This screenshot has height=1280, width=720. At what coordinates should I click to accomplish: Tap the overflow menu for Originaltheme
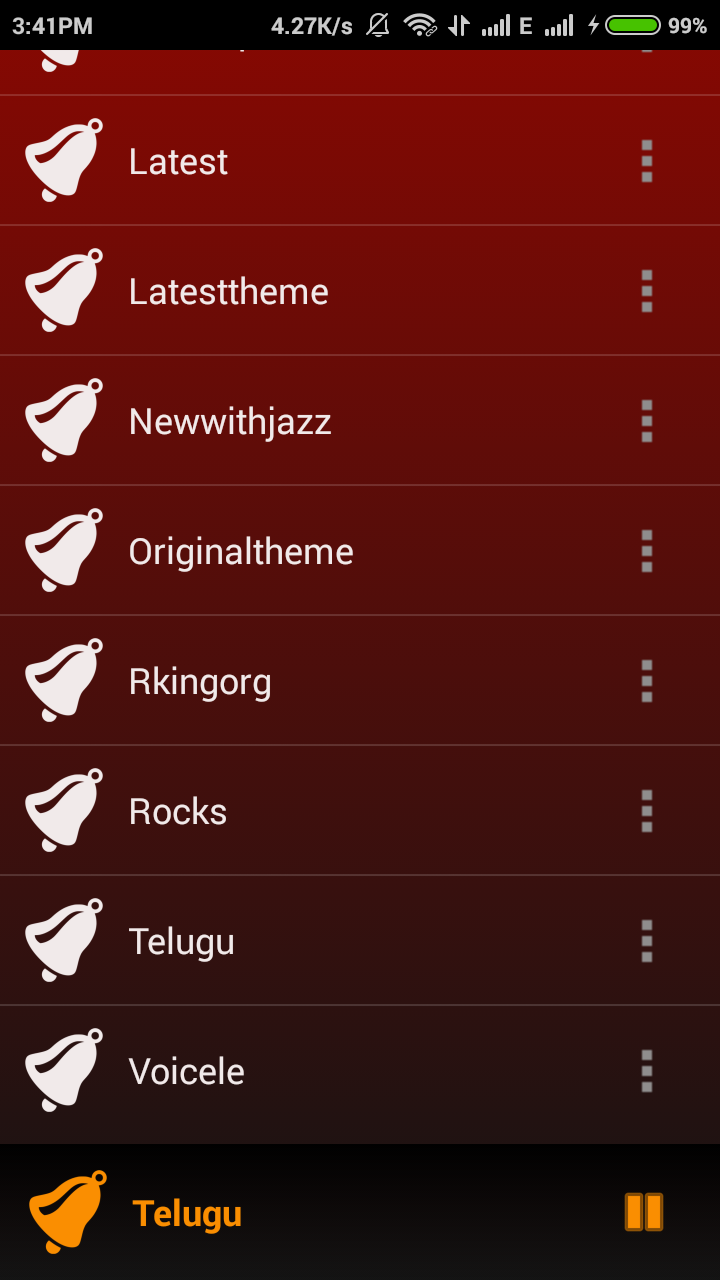pyautogui.click(x=647, y=551)
